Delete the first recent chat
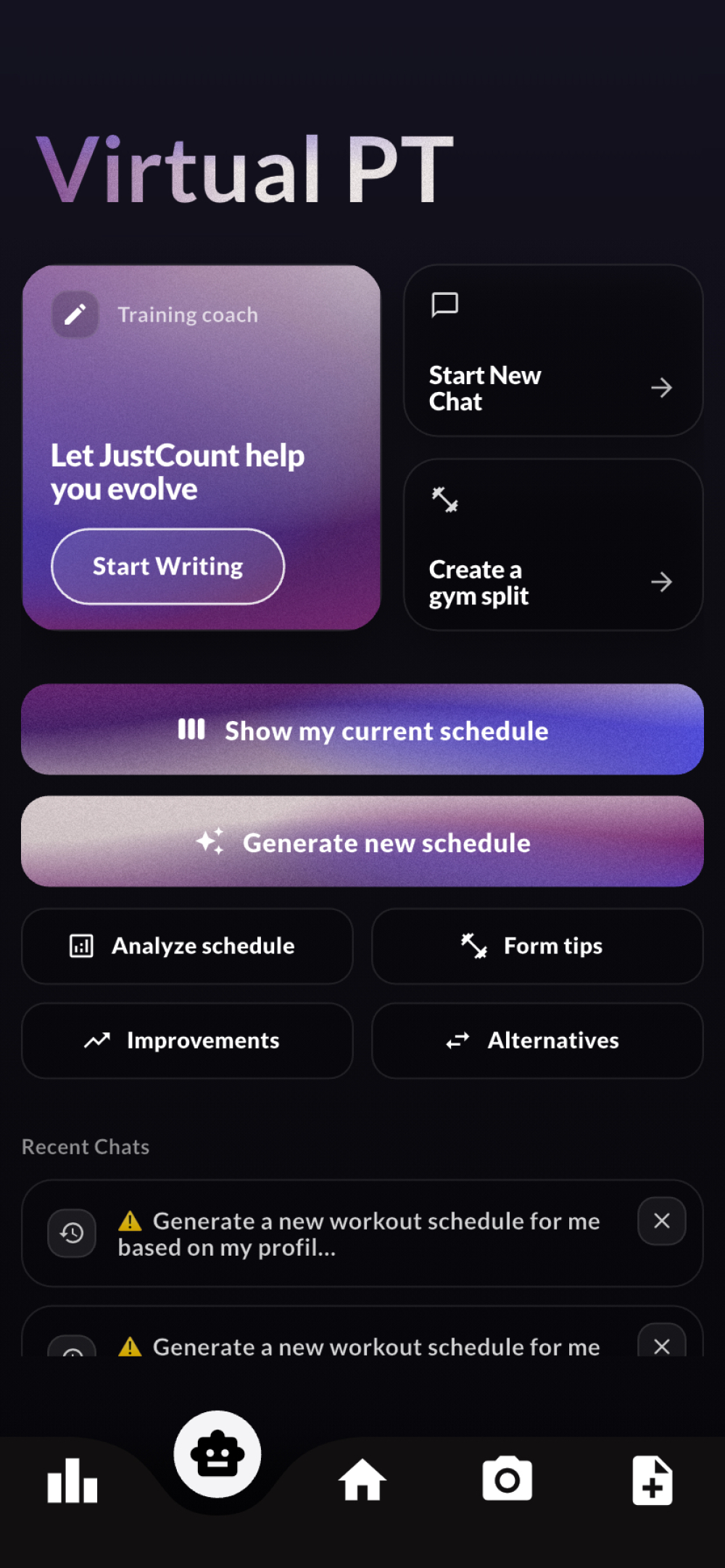725x1568 pixels. (x=661, y=1222)
